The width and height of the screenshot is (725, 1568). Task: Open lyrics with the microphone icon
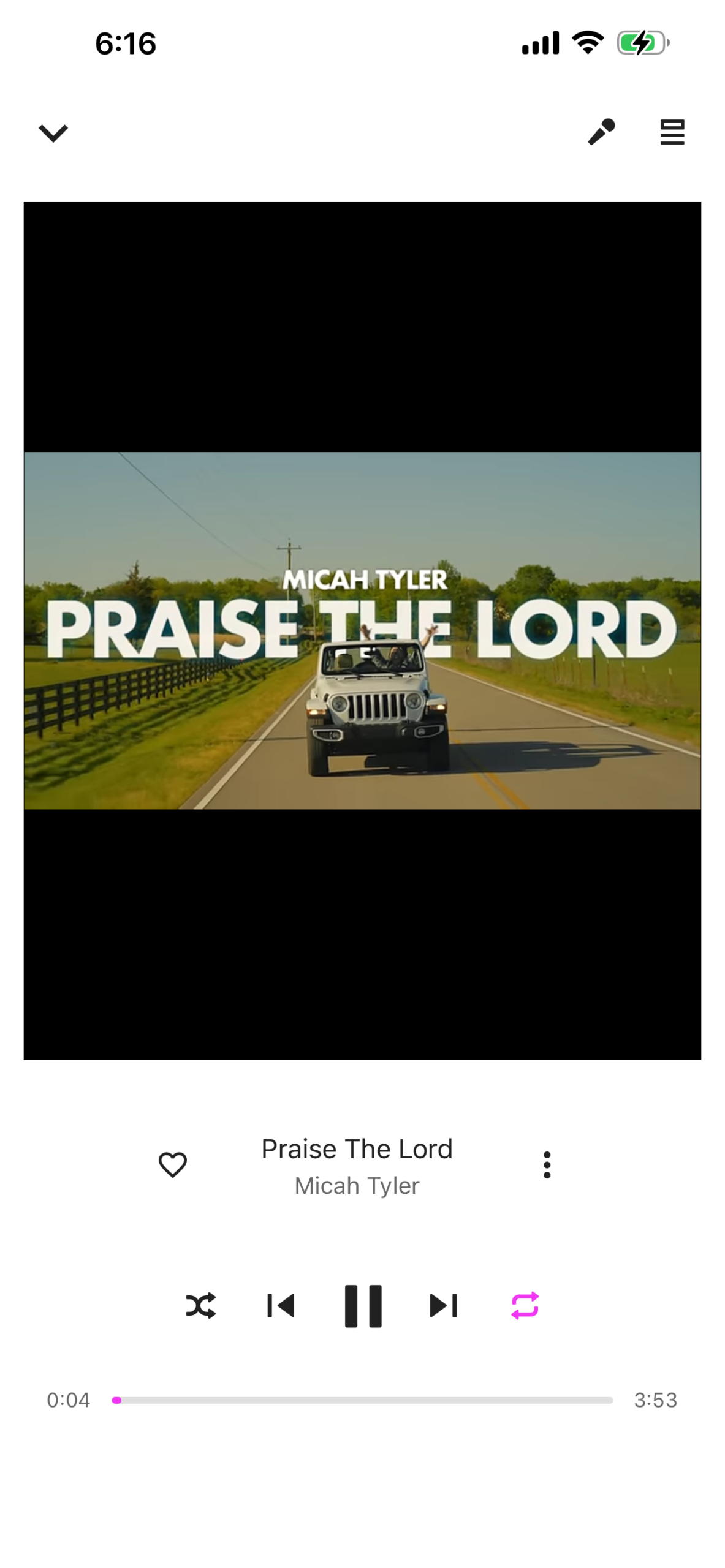point(601,132)
